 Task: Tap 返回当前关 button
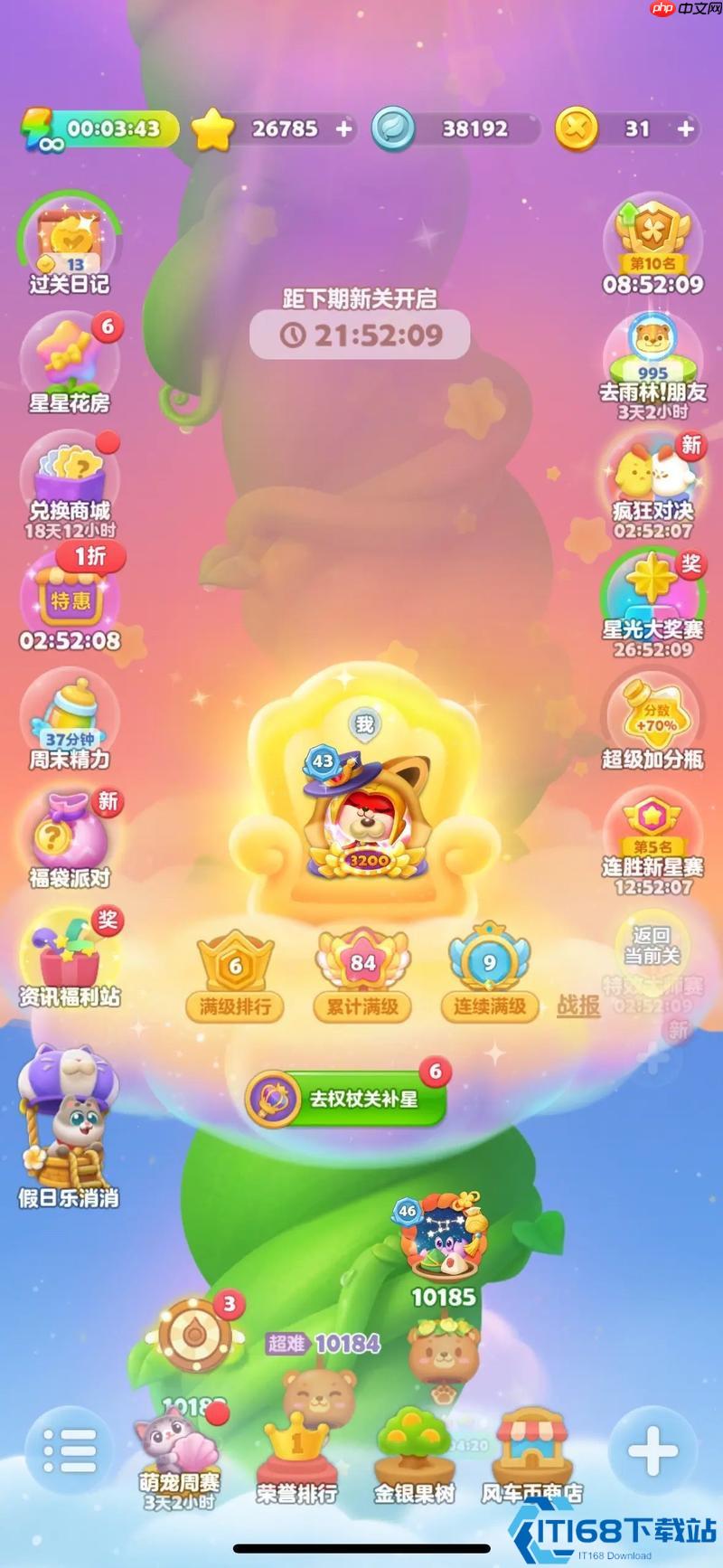(653, 946)
